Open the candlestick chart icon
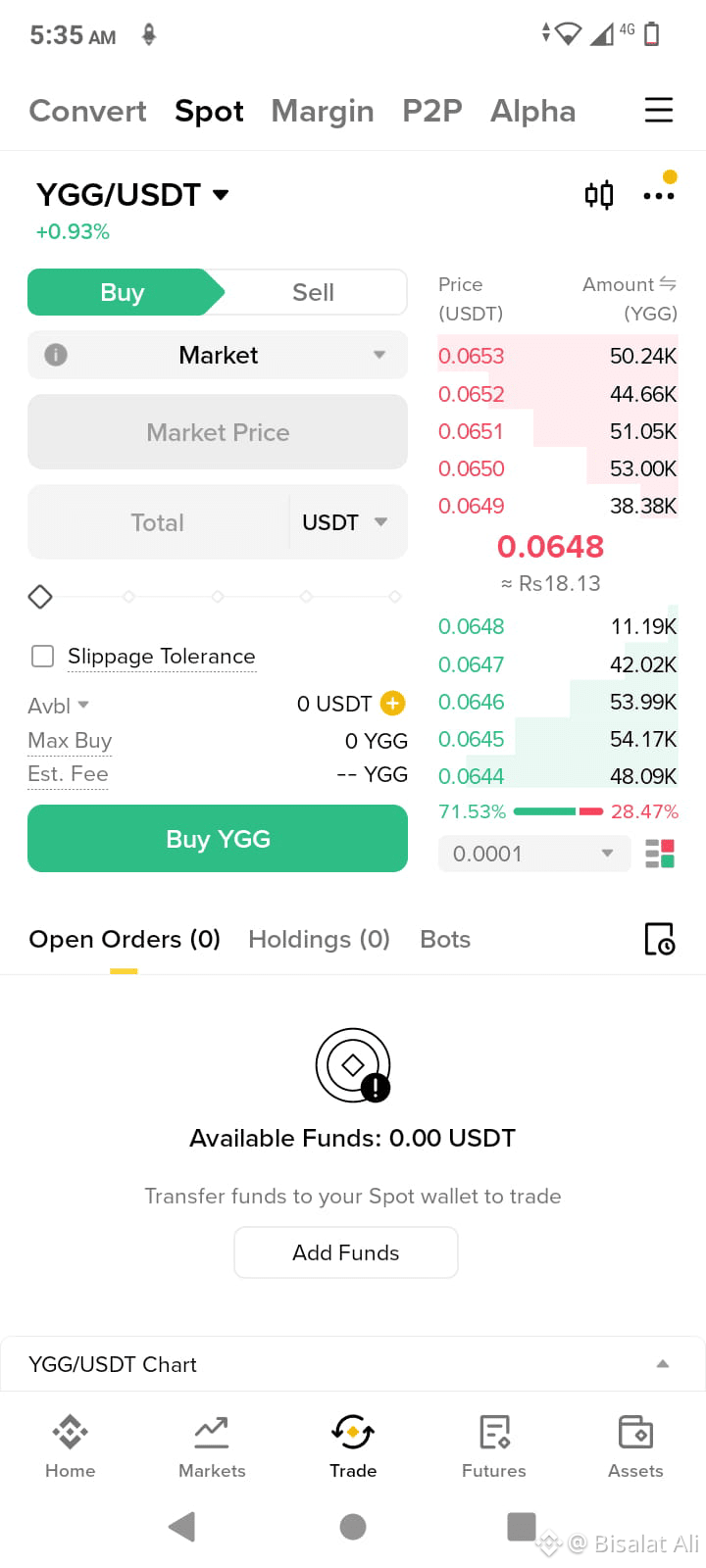 coord(598,194)
